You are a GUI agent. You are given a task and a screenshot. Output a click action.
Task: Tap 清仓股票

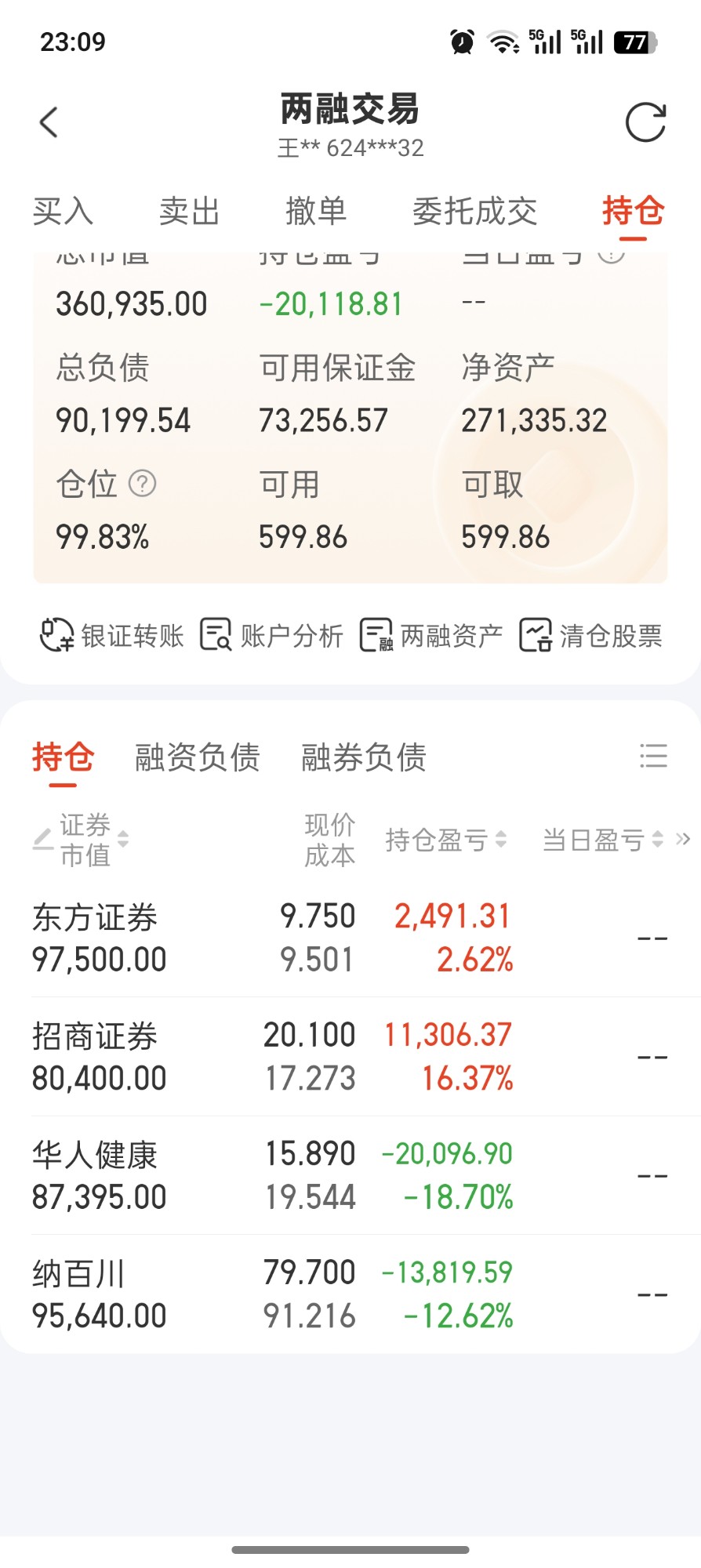pyautogui.click(x=590, y=635)
